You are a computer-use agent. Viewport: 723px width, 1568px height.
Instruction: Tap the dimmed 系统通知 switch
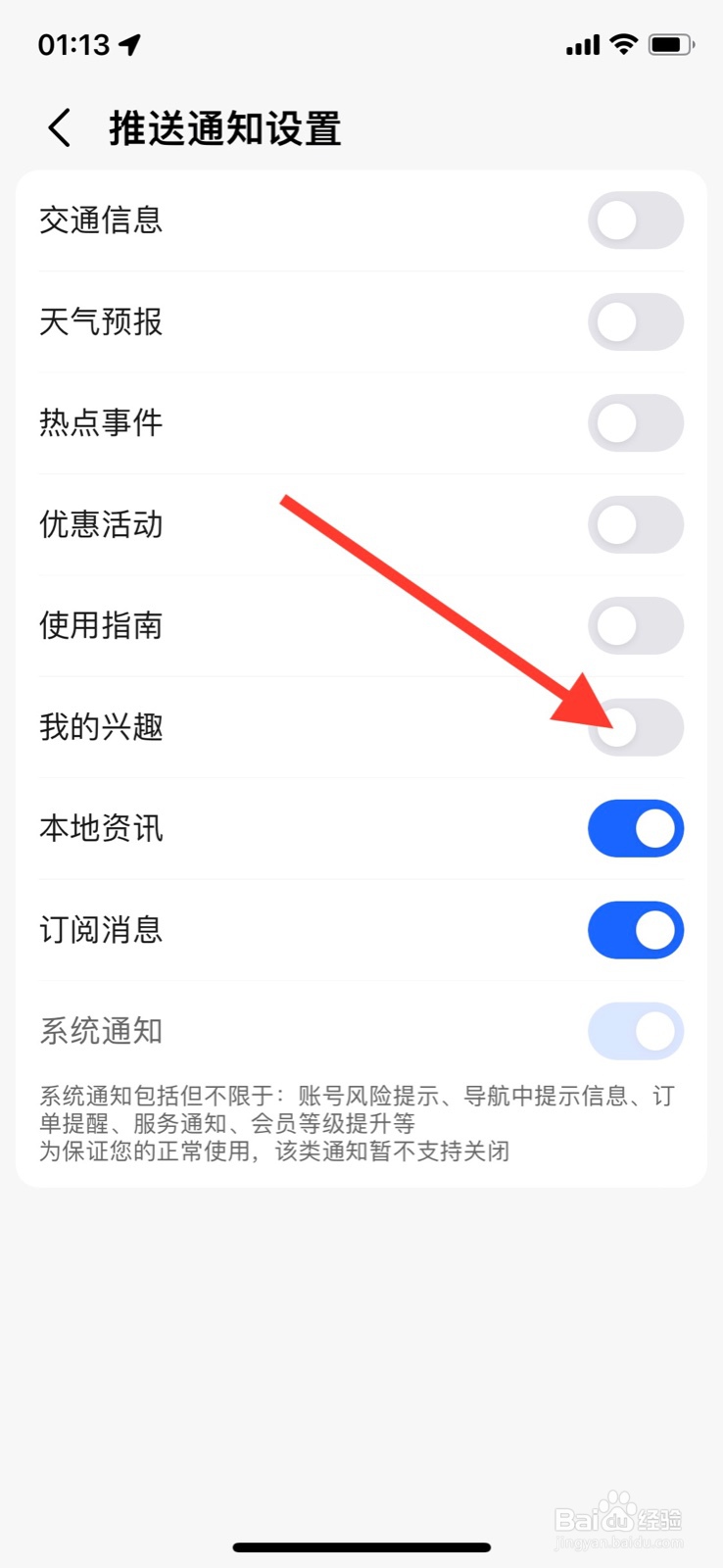(636, 1031)
